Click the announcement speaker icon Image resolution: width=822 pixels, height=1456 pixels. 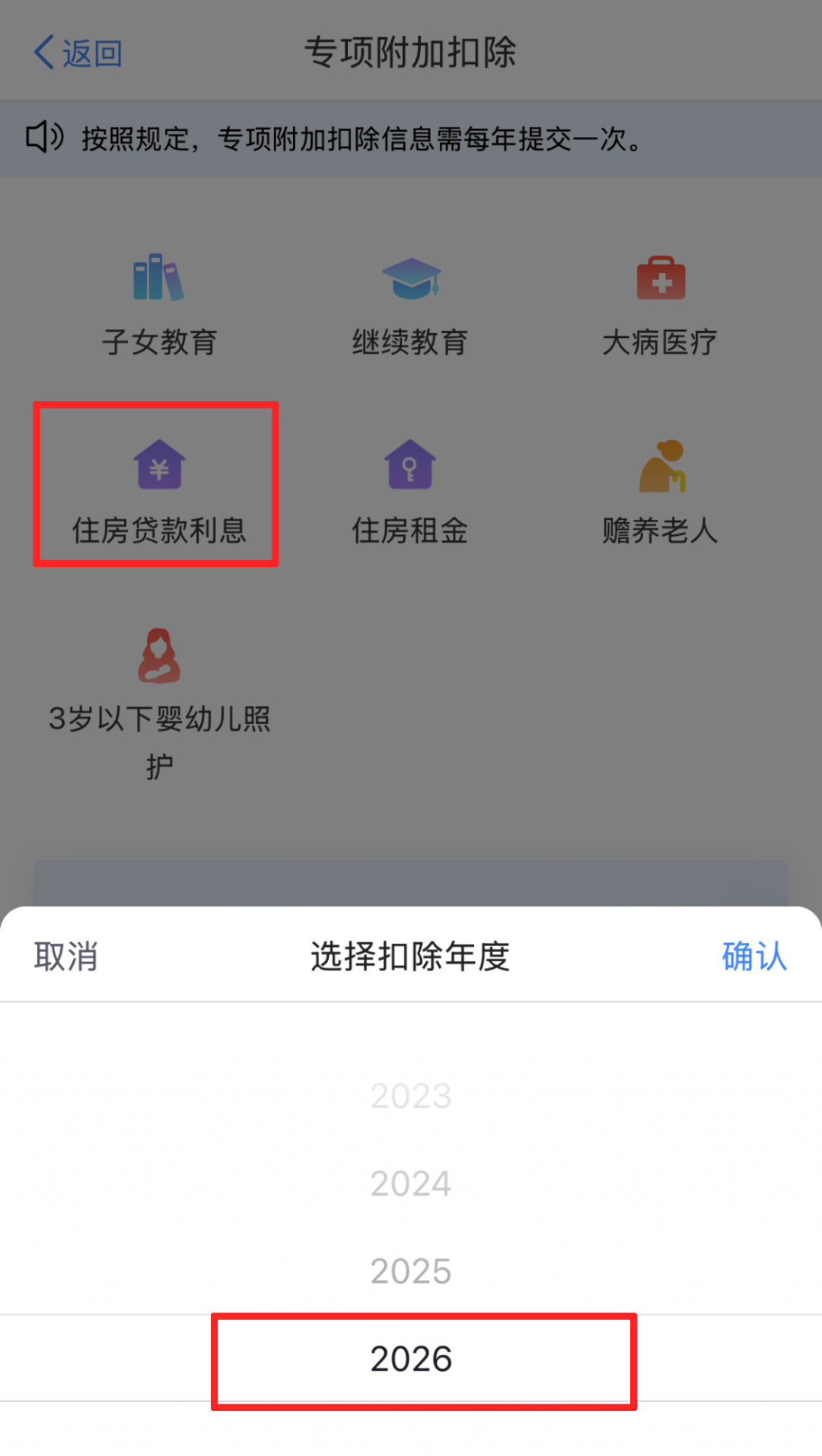[x=43, y=138]
